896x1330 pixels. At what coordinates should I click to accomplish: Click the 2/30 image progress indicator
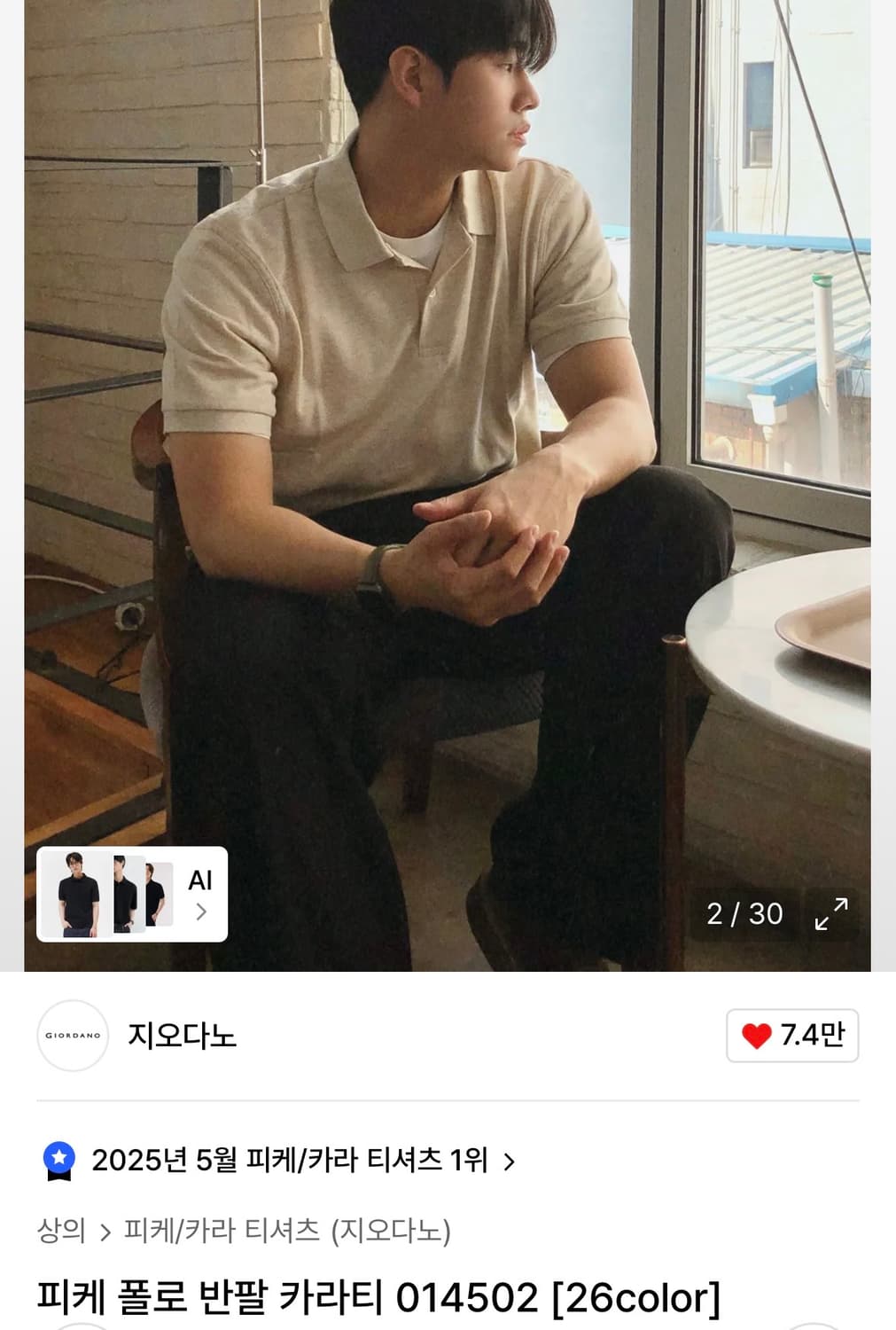pyautogui.click(x=744, y=915)
